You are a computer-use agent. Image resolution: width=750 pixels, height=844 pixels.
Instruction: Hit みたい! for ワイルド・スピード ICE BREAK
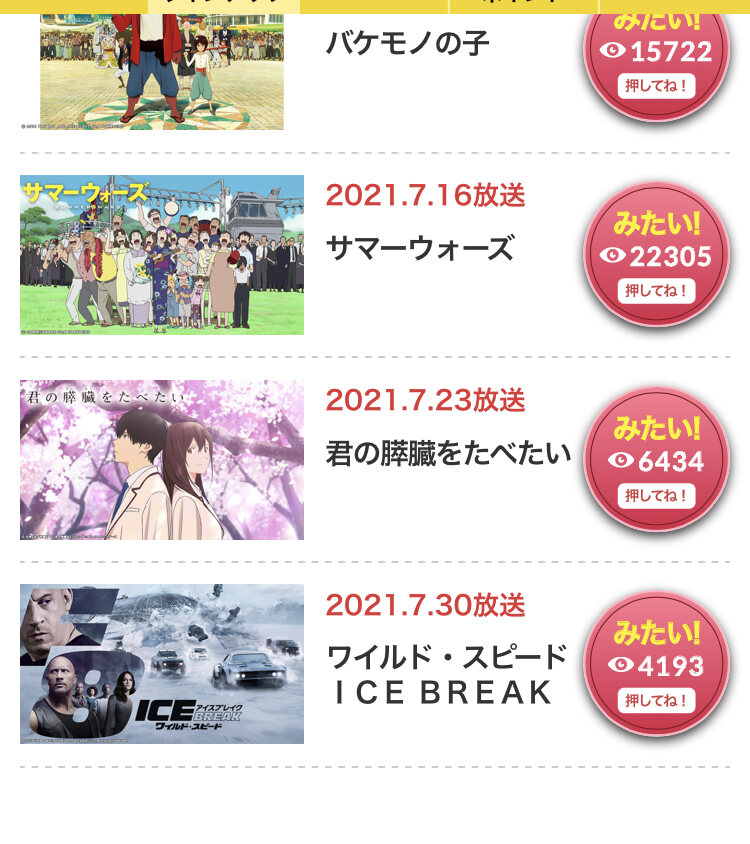click(656, 665)
